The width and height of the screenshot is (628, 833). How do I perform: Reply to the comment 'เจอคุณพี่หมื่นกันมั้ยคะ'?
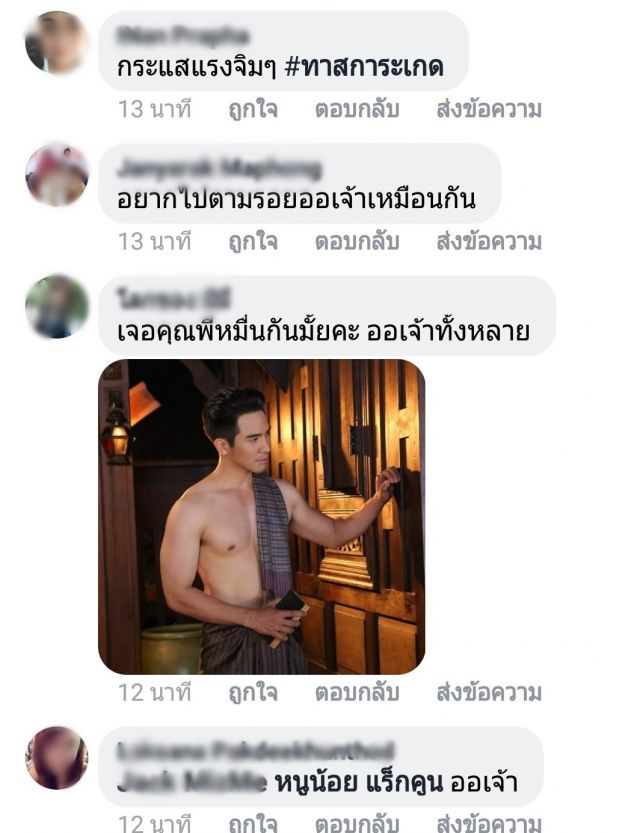click(357, 692)
